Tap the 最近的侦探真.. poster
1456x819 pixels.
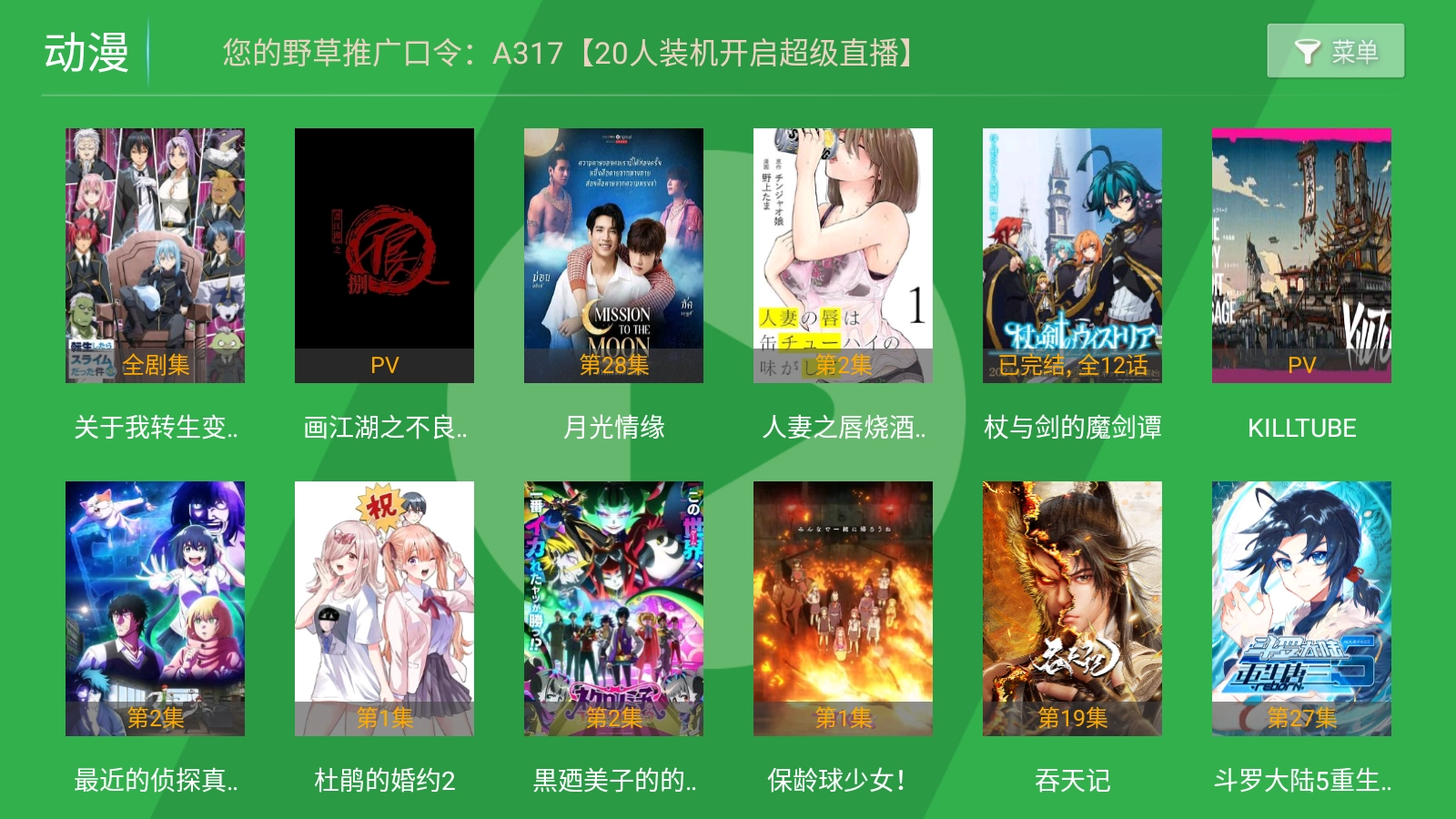coord(155,608)
